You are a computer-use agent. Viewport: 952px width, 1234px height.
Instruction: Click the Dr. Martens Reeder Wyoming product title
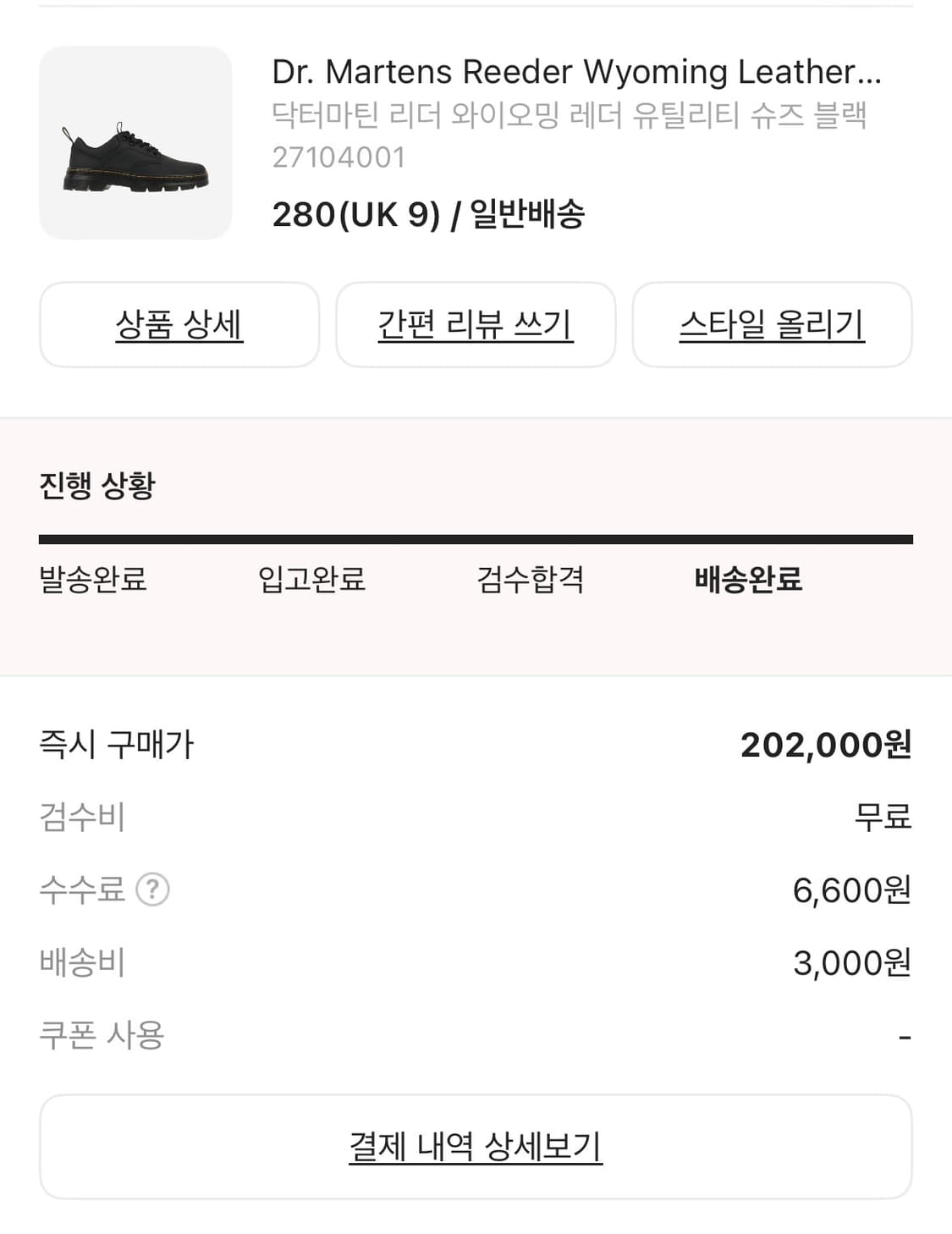[x=578, y=73]
